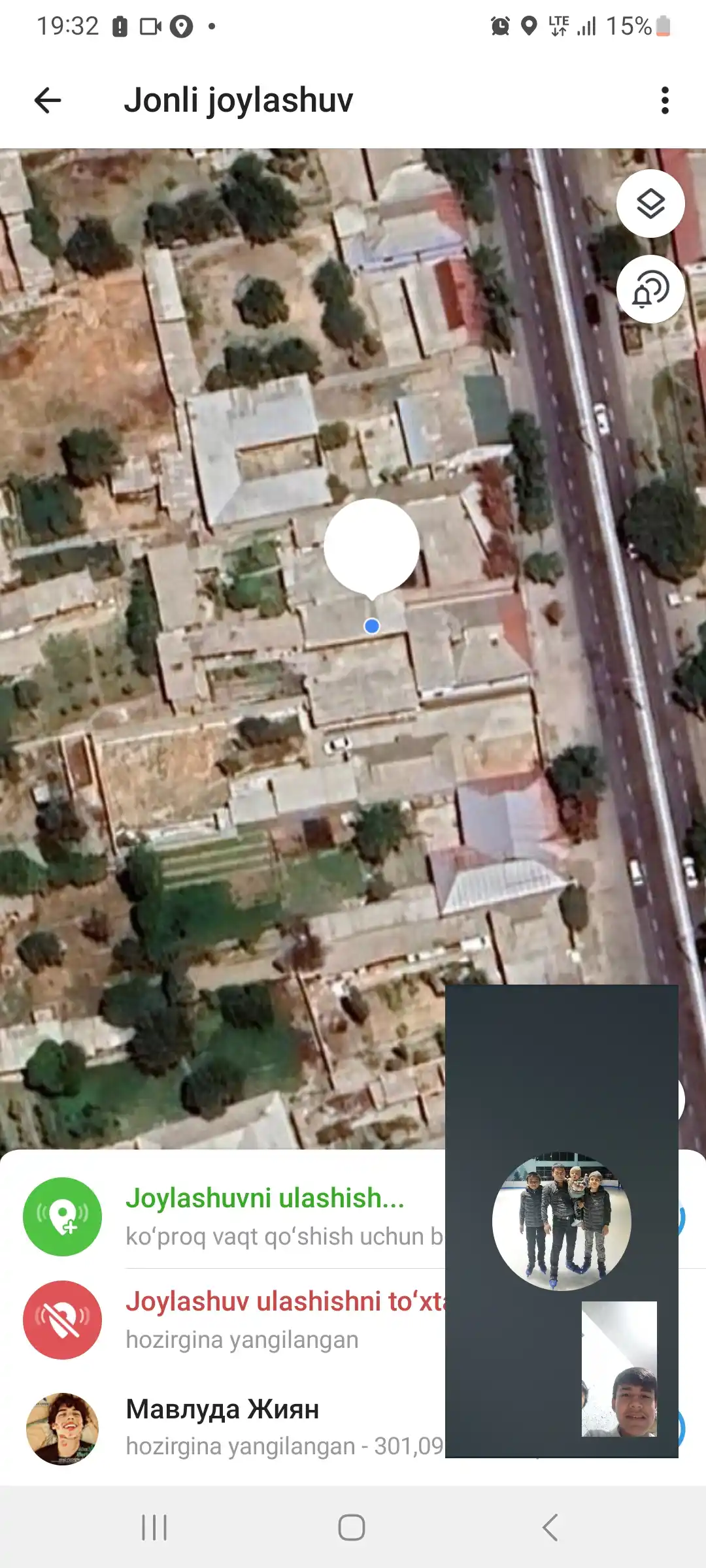The image size is (706, 1568).
Task: Open the floating video call window
Action: pos(562,1220)
